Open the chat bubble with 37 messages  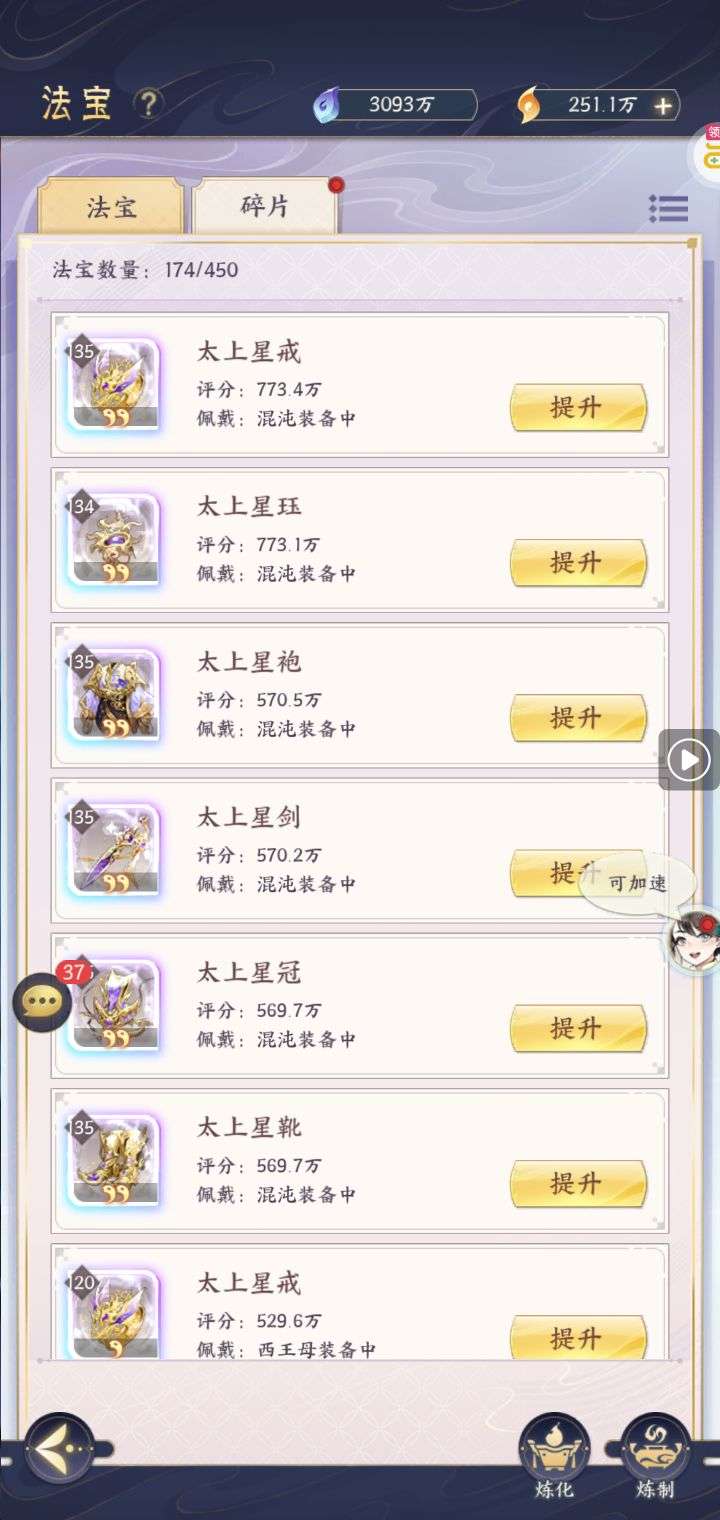42,1000
